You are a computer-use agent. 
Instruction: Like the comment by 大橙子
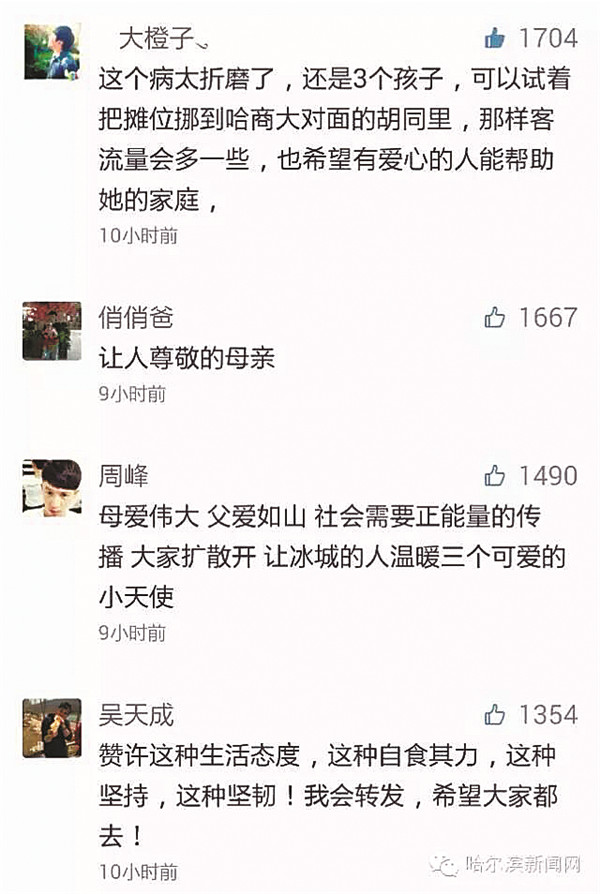(495, 39)
